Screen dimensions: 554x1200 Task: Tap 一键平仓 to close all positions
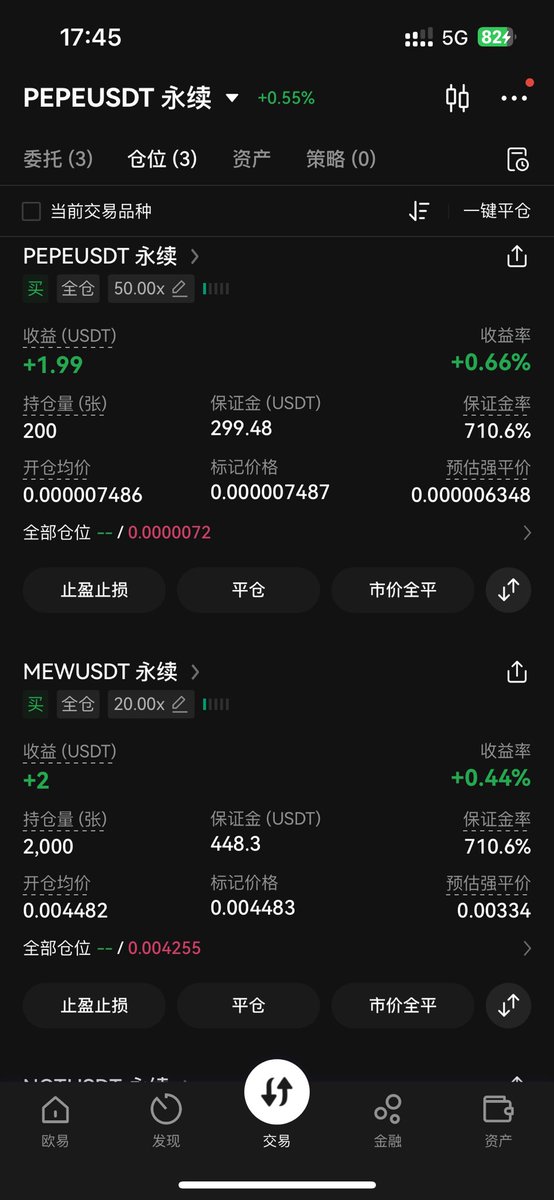(x=496, y=211)
